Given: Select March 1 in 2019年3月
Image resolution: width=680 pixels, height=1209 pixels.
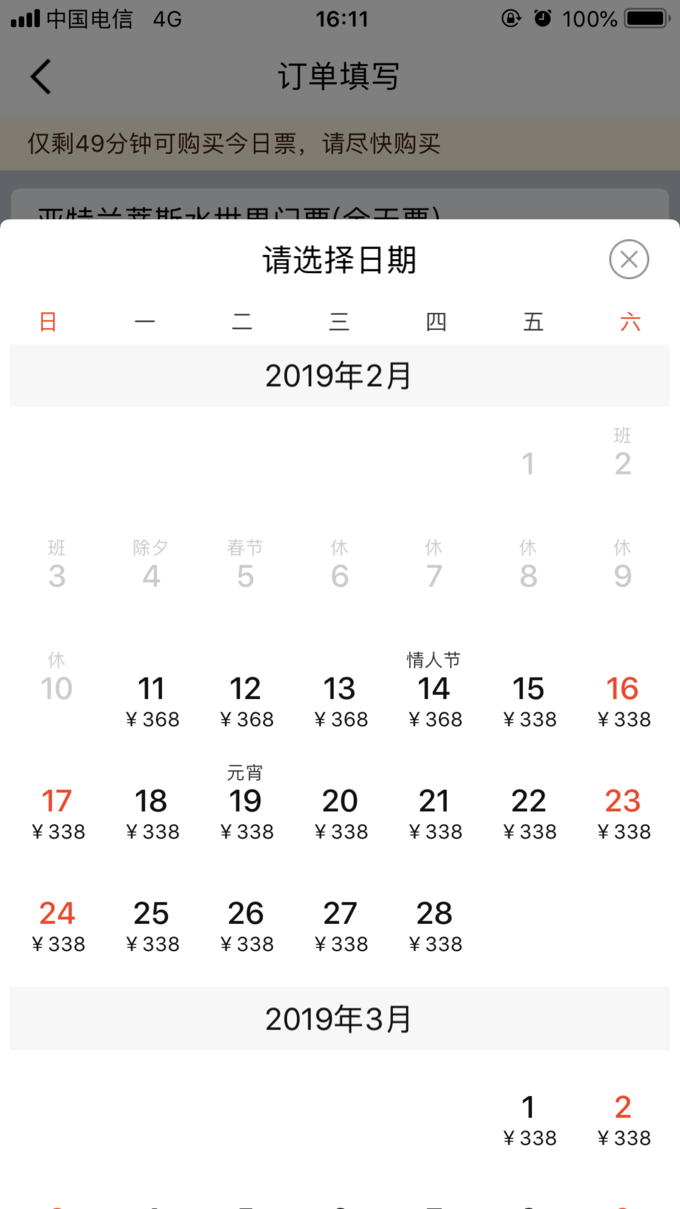Looking at the screenshot, I should (x=529, y=1120).
